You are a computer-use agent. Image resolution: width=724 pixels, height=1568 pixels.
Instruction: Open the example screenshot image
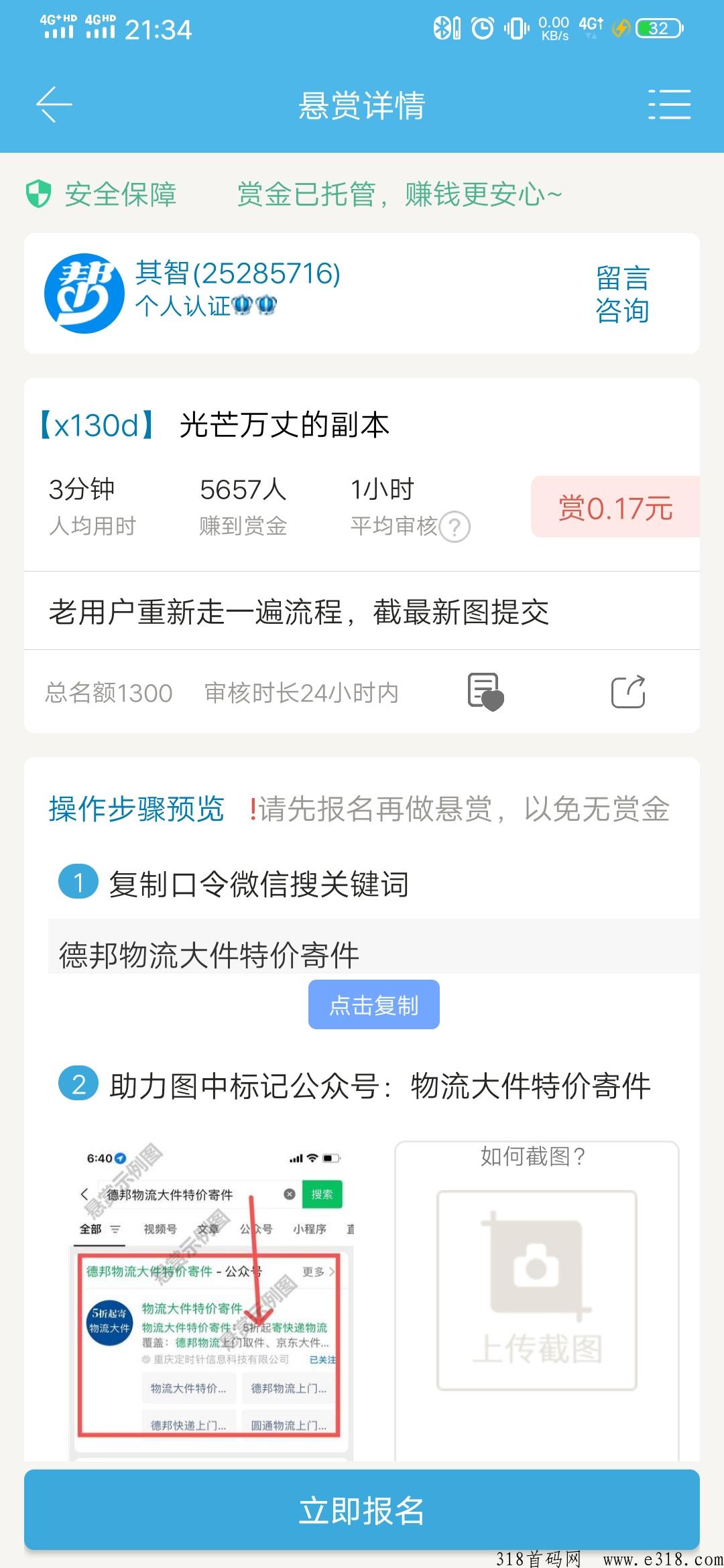pyautogui.click(x=212, y=1300)
